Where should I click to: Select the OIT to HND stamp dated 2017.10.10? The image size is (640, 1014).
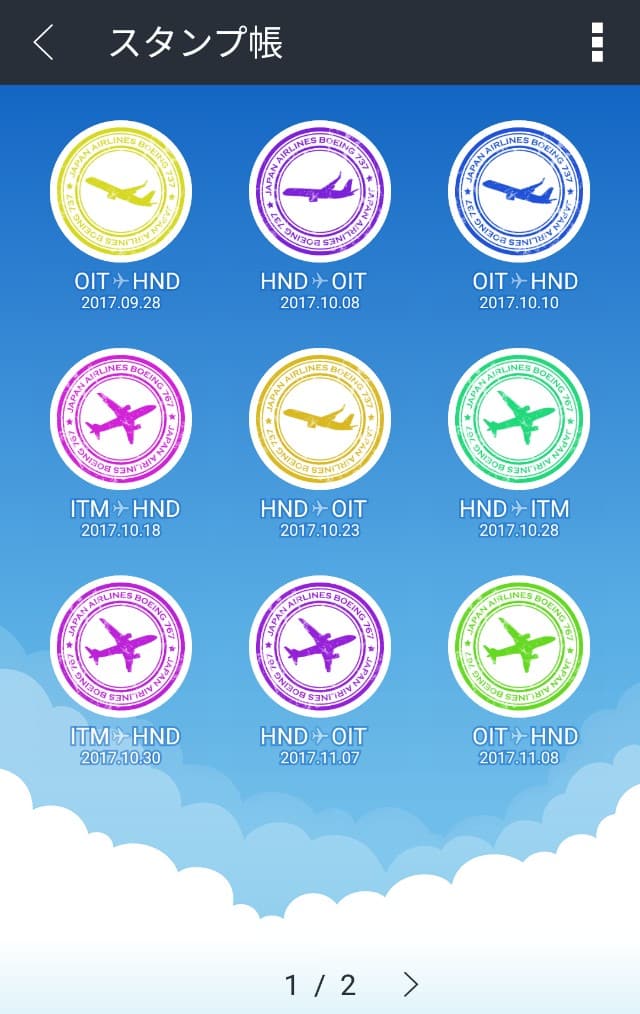[519, 191]
